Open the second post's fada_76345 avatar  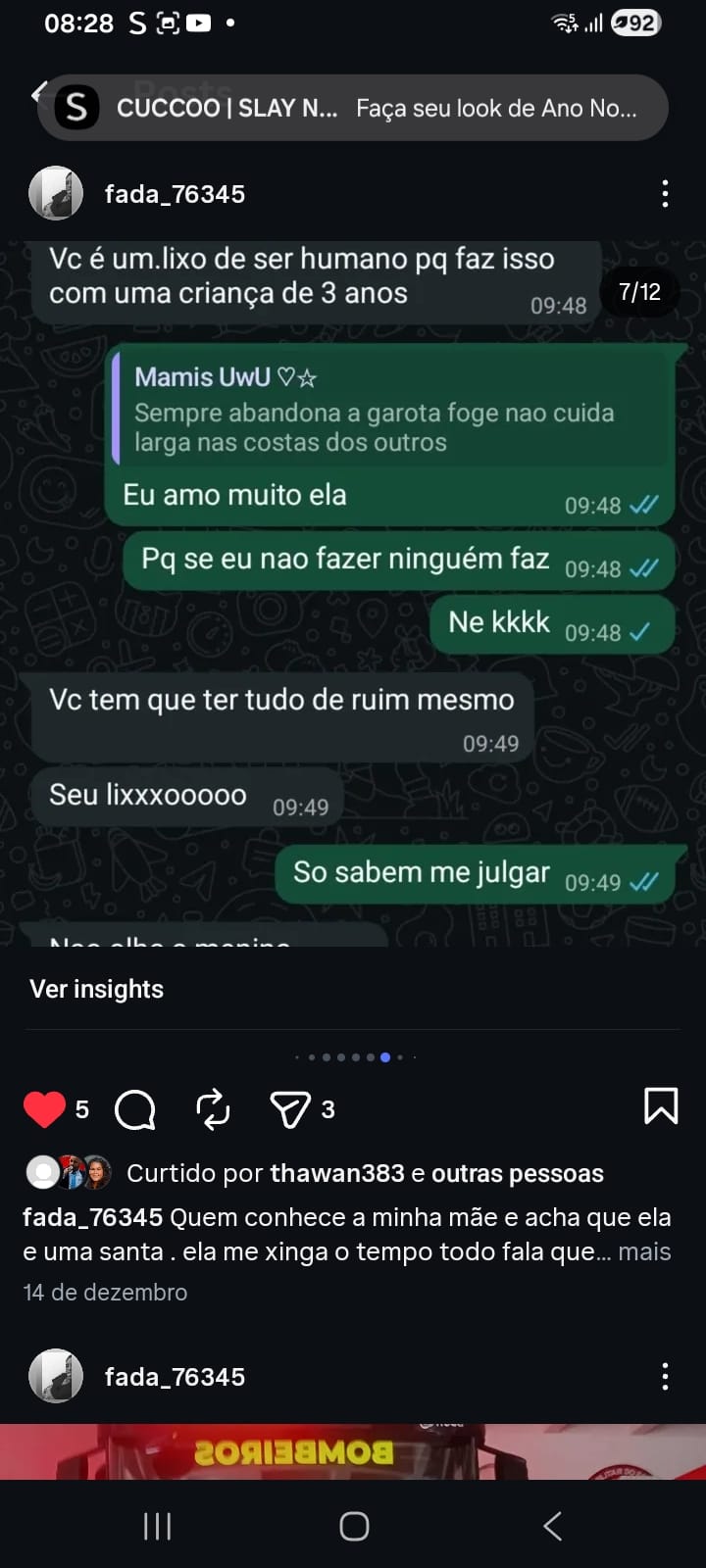pyautogui.click(x=56, y=1376)
